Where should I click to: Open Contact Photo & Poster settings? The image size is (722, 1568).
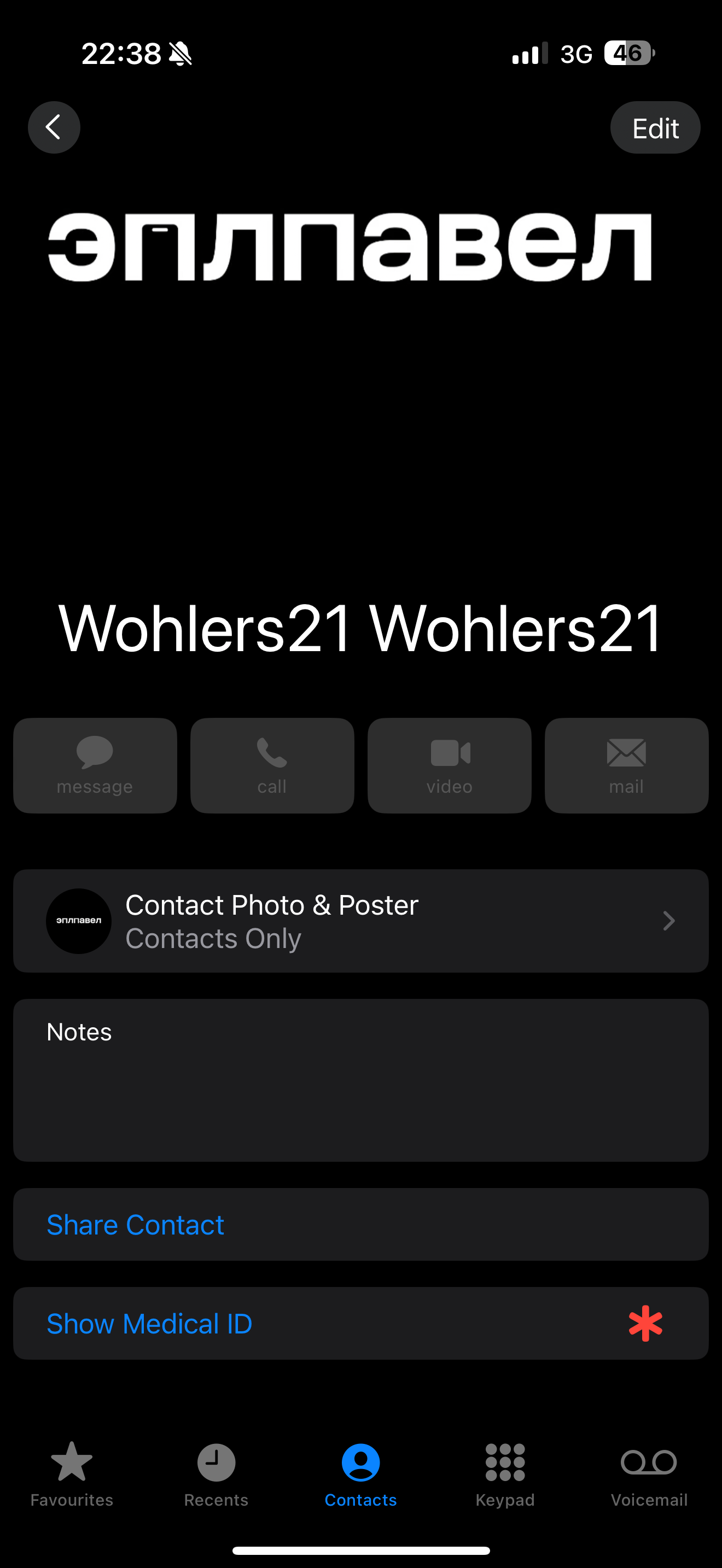(360, 920)
